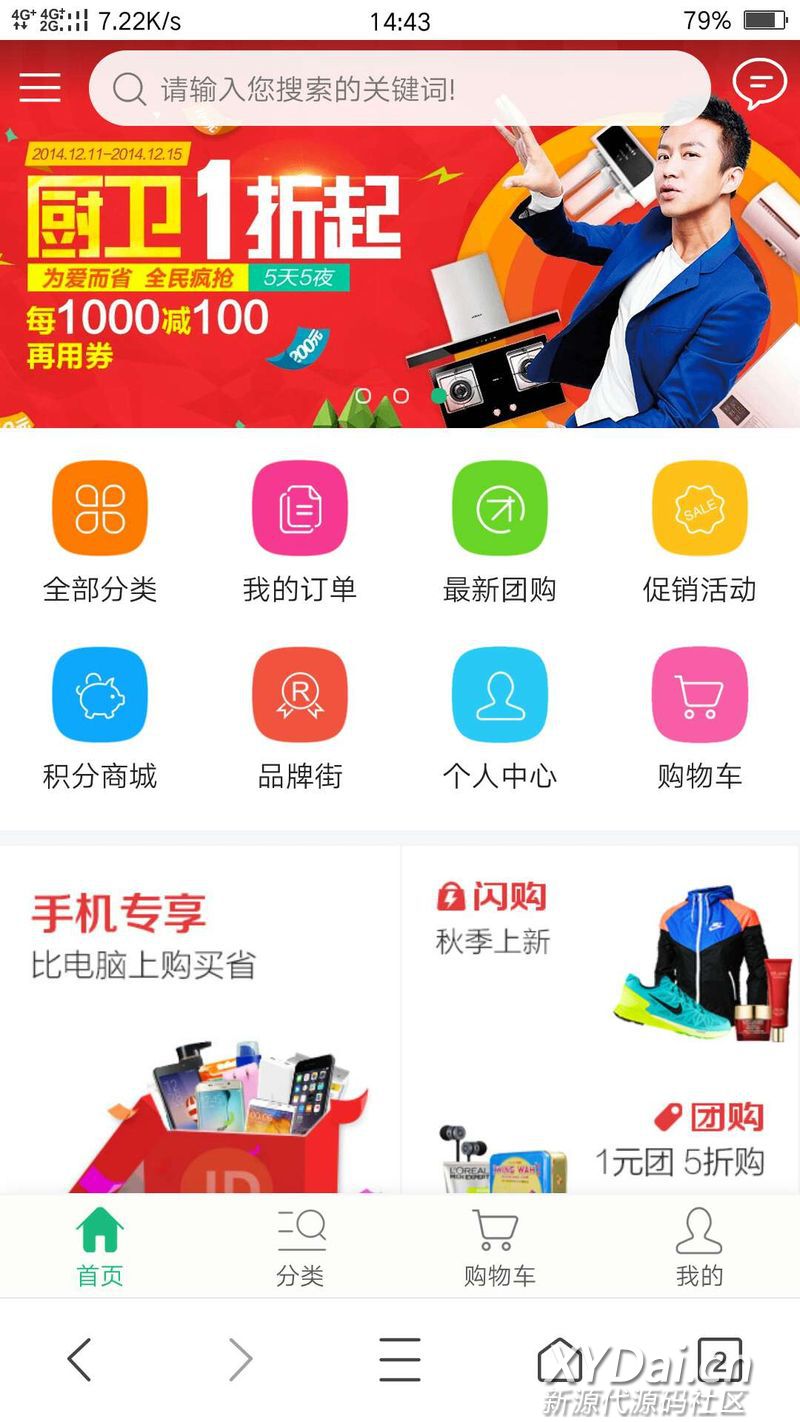Open the messages chat bubble icon
Screen dimensions: 800x1422
(759, 85)
